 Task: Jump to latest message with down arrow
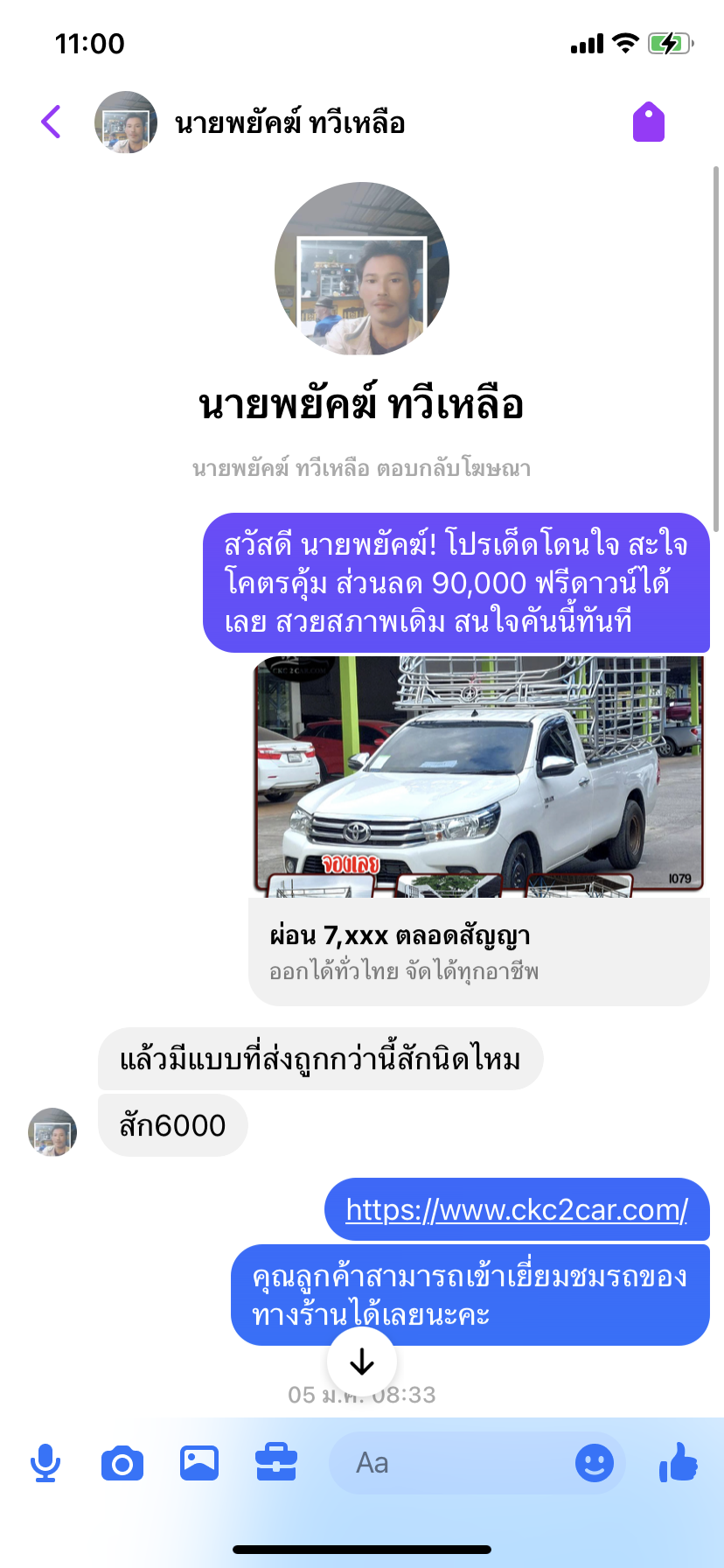pos(362,1361)
